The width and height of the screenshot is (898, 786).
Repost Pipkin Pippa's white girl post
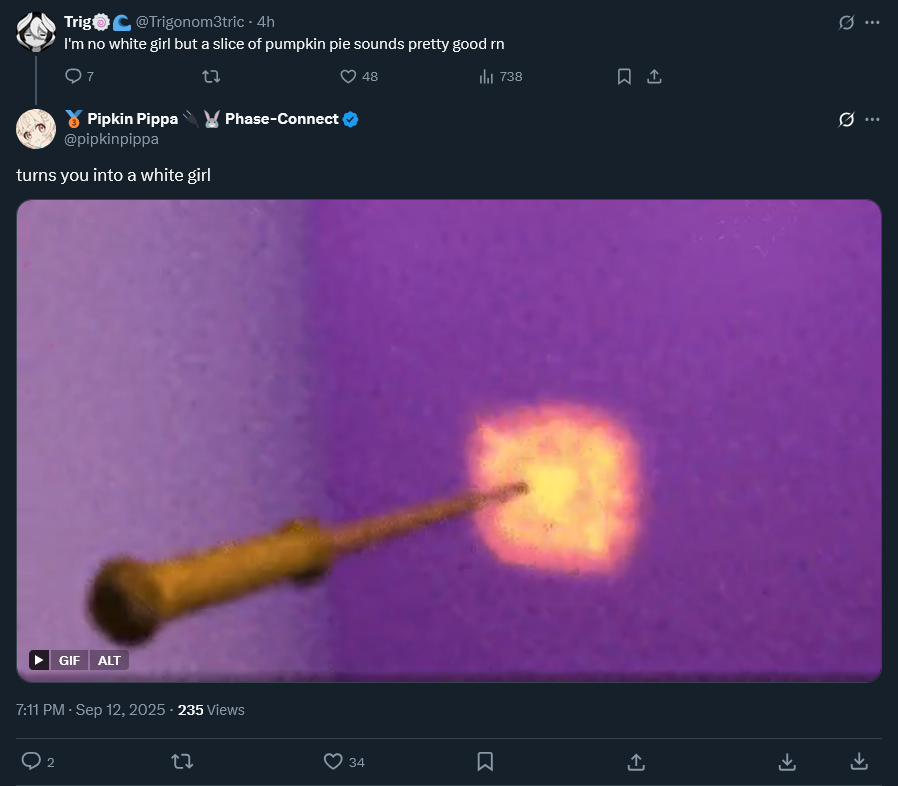tap(182, 762)
